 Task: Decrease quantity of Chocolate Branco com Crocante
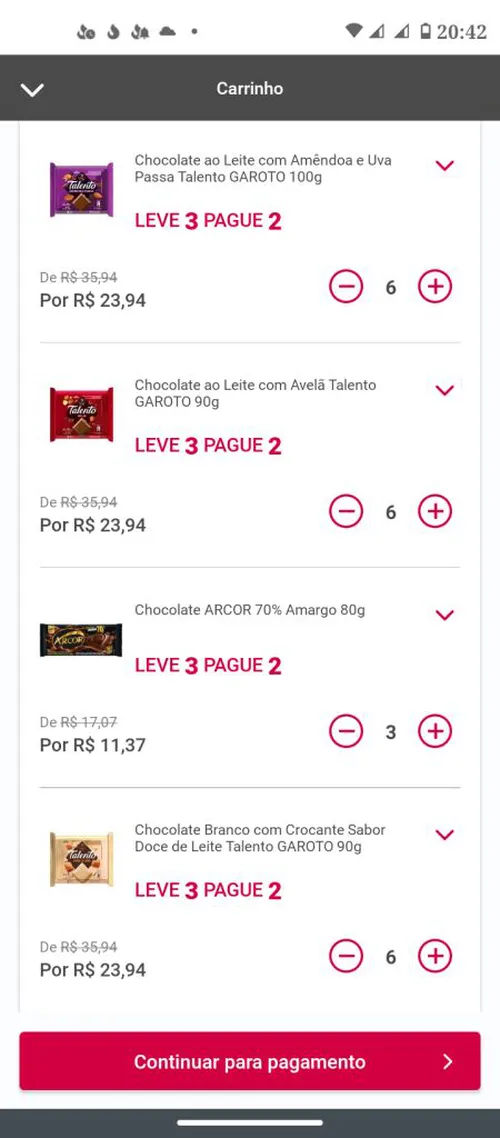346,957
